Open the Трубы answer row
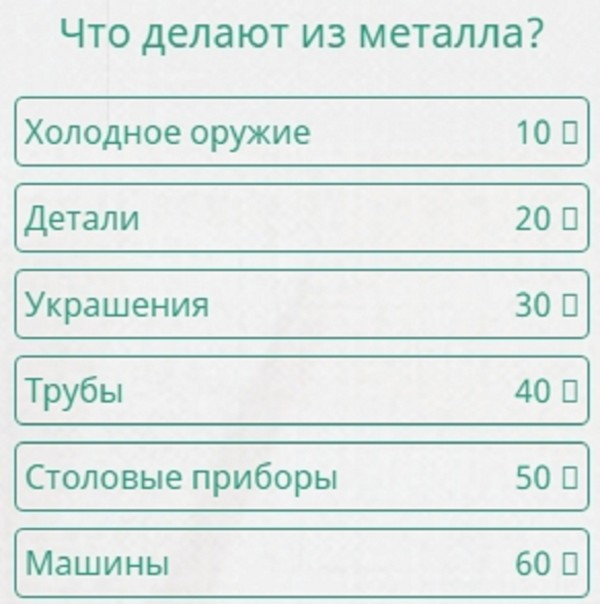 pos(300,391)
